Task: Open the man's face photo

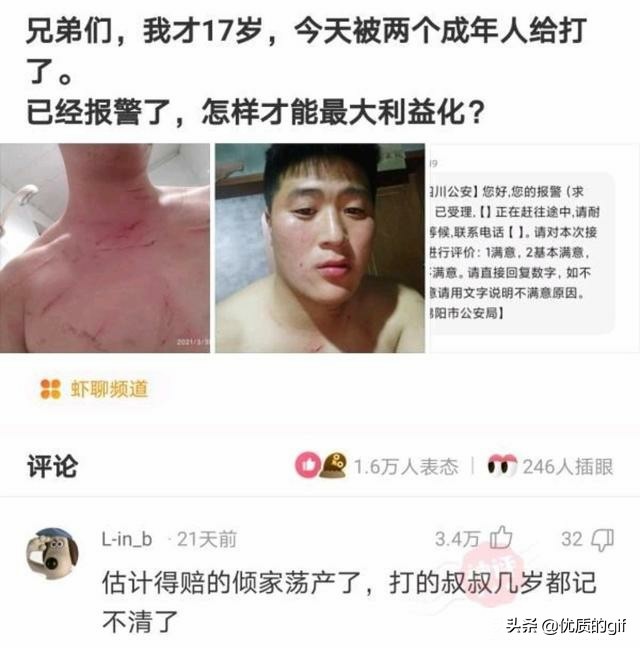Action: (x=318, y=248)
